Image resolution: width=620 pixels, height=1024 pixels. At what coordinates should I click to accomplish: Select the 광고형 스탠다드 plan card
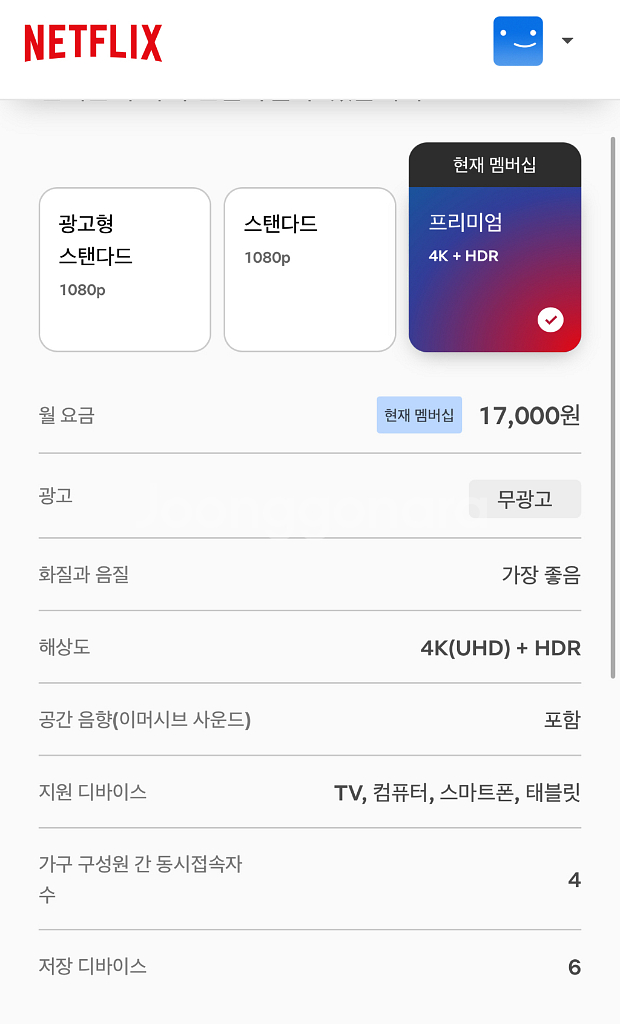[125, 269]
